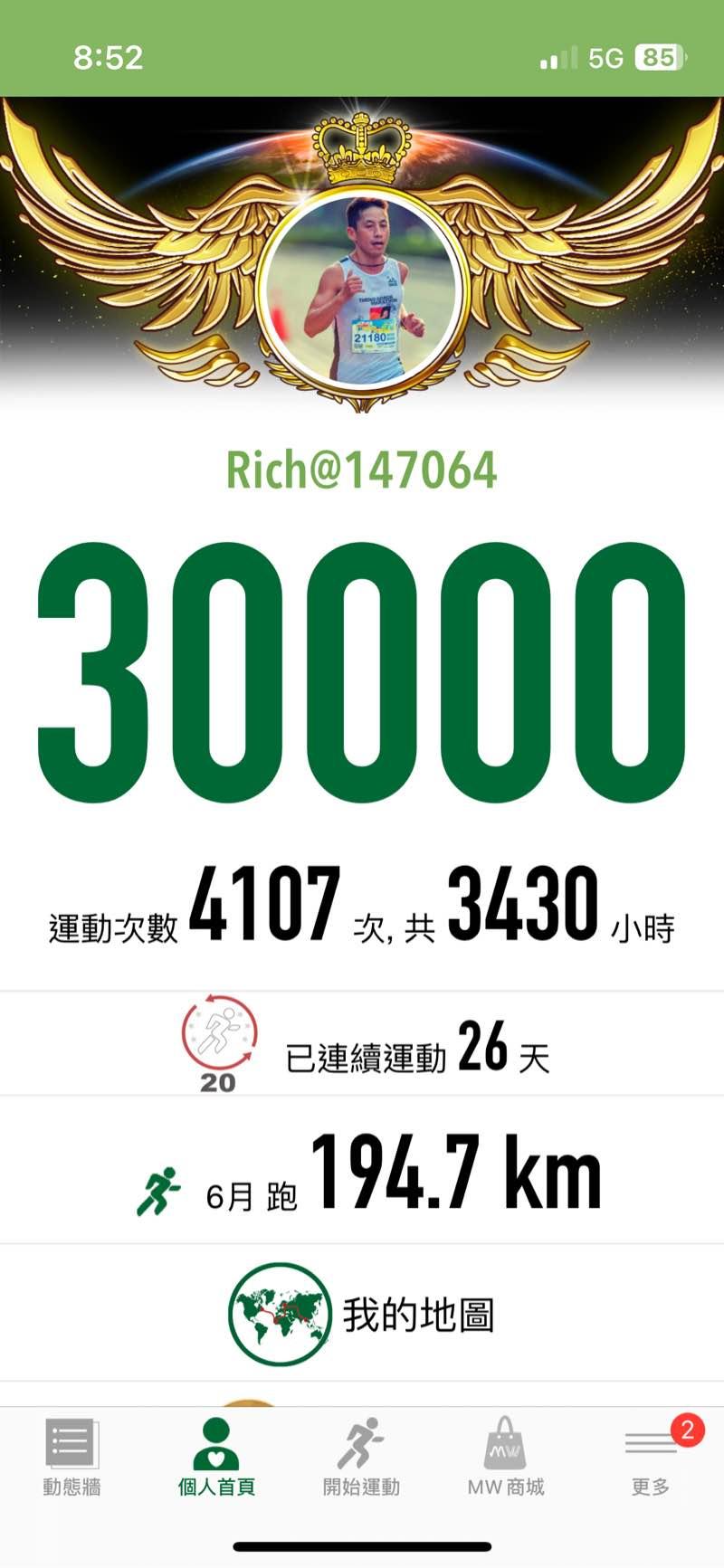Screen dimensions: 724x1568
Task: Open the 個人首頁 tab
Action: click(x=216, y=1458)
